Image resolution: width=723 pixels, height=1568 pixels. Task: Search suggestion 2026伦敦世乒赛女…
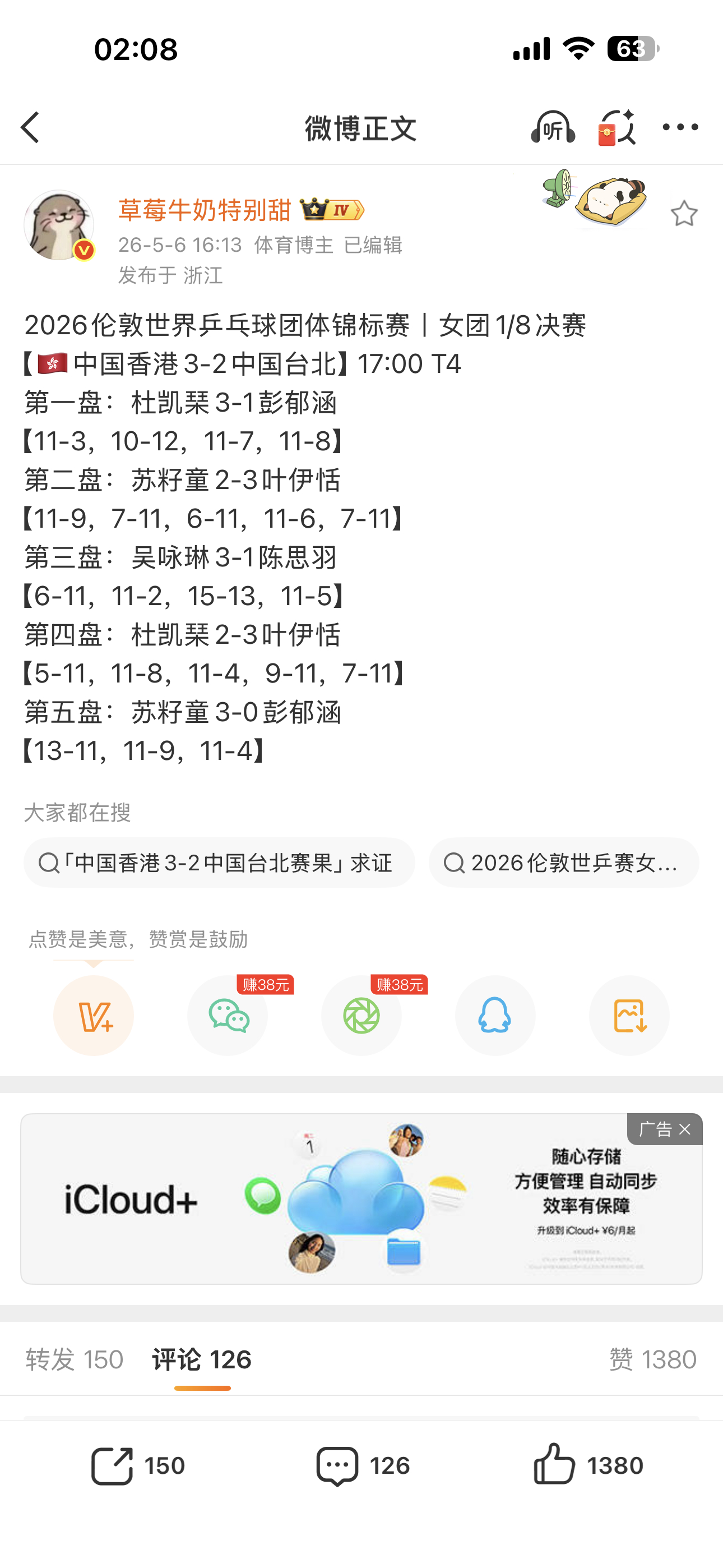pyautogui.click(x=564, y=863)
